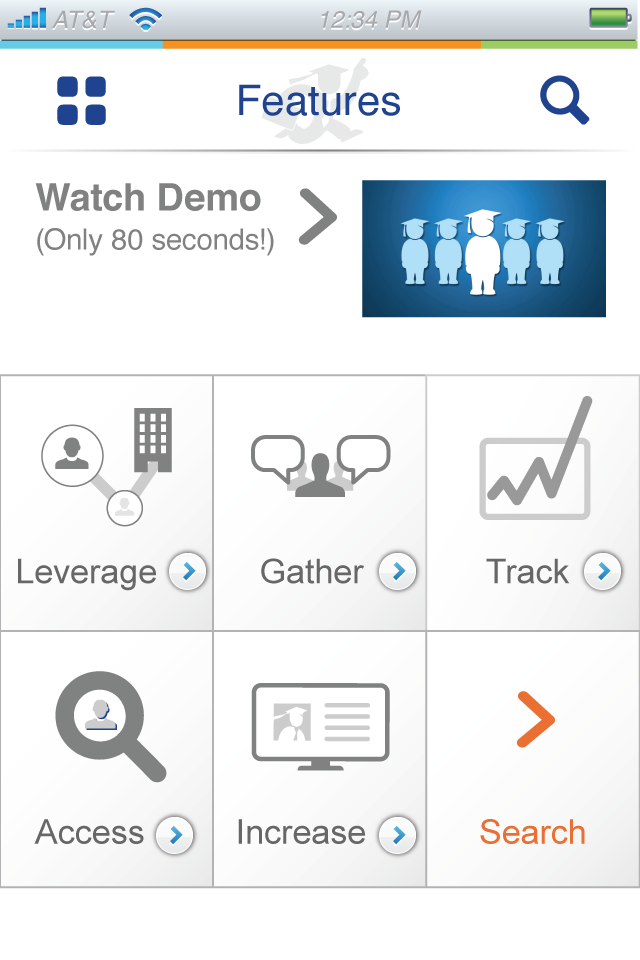
Task: View the Track feature tile
Action: pyautogui.click(x=533, y=503)
